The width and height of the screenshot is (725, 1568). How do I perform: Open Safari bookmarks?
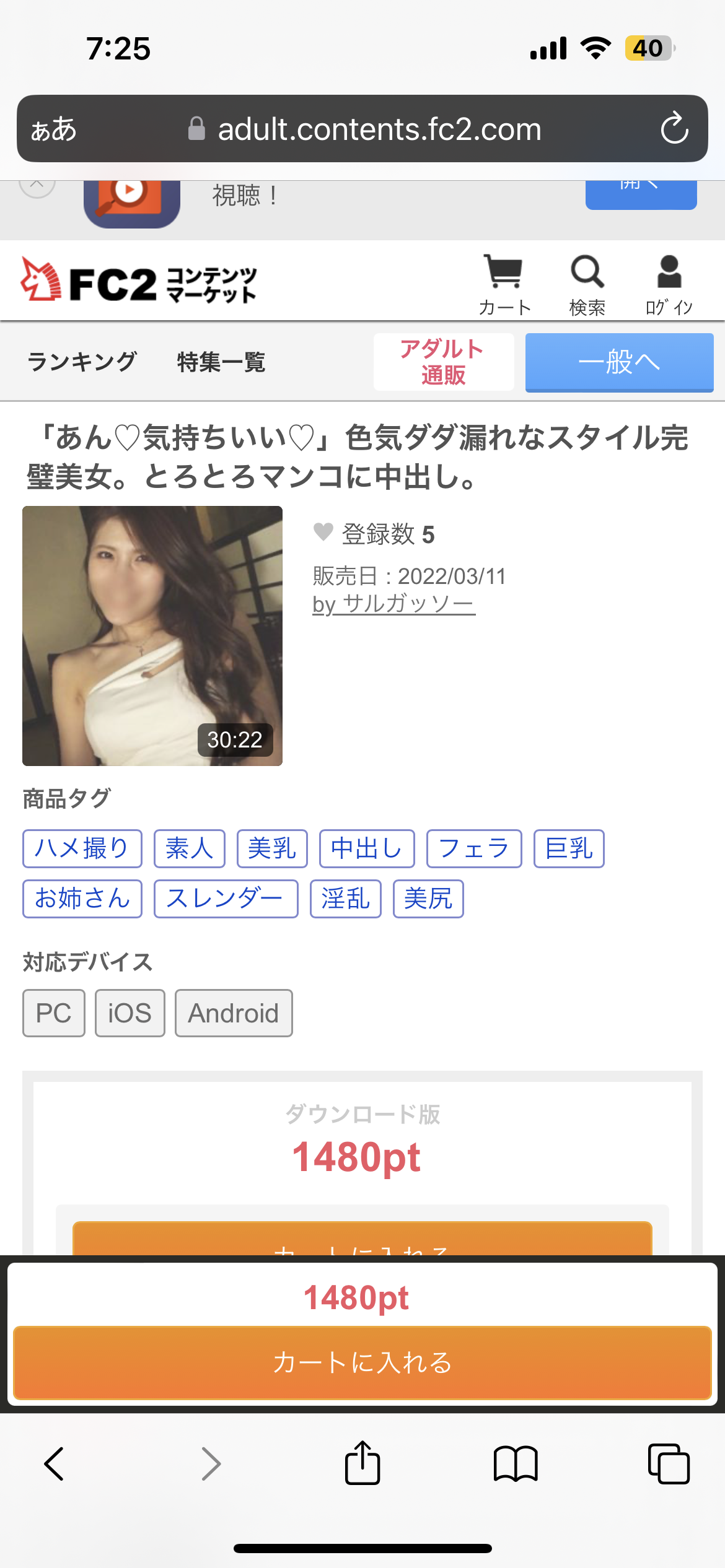(516, 1463)
